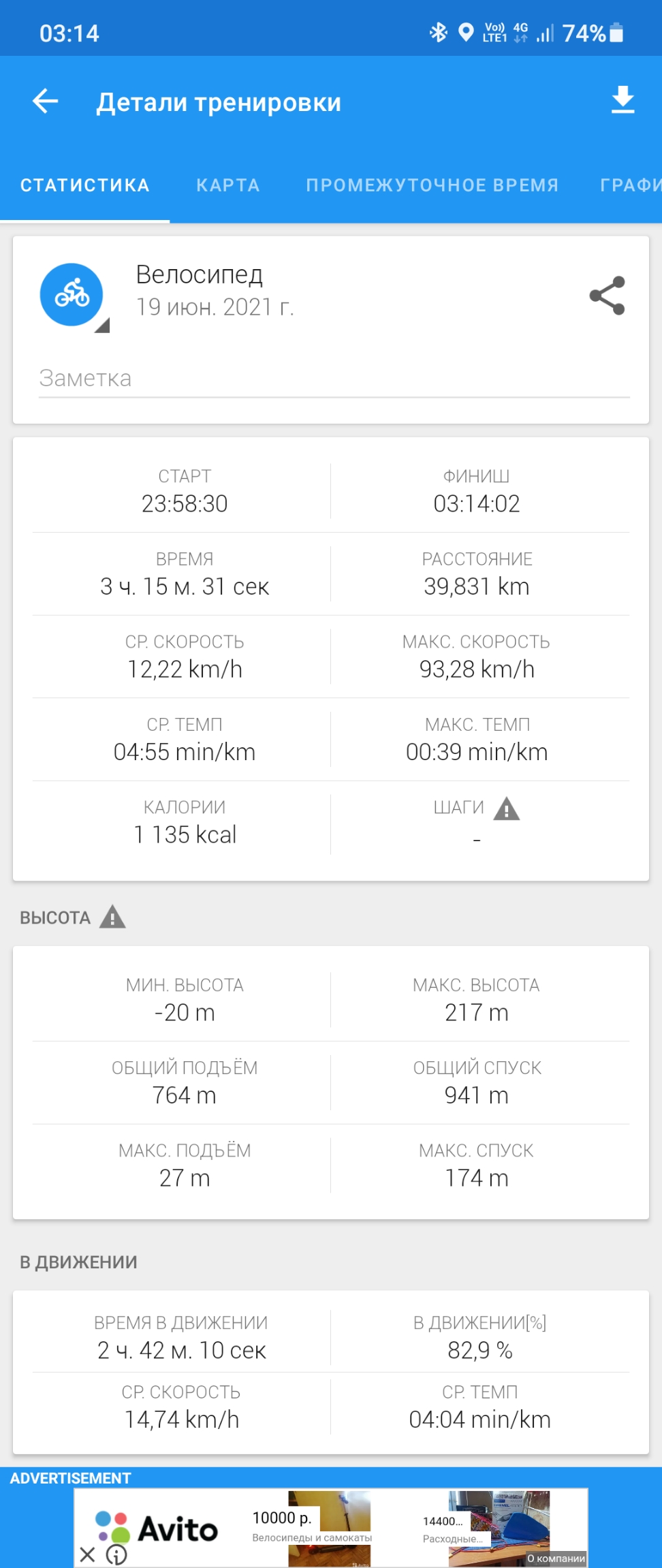Open the Графики tab
The image size is (662, 1568).
pos(630,185)
